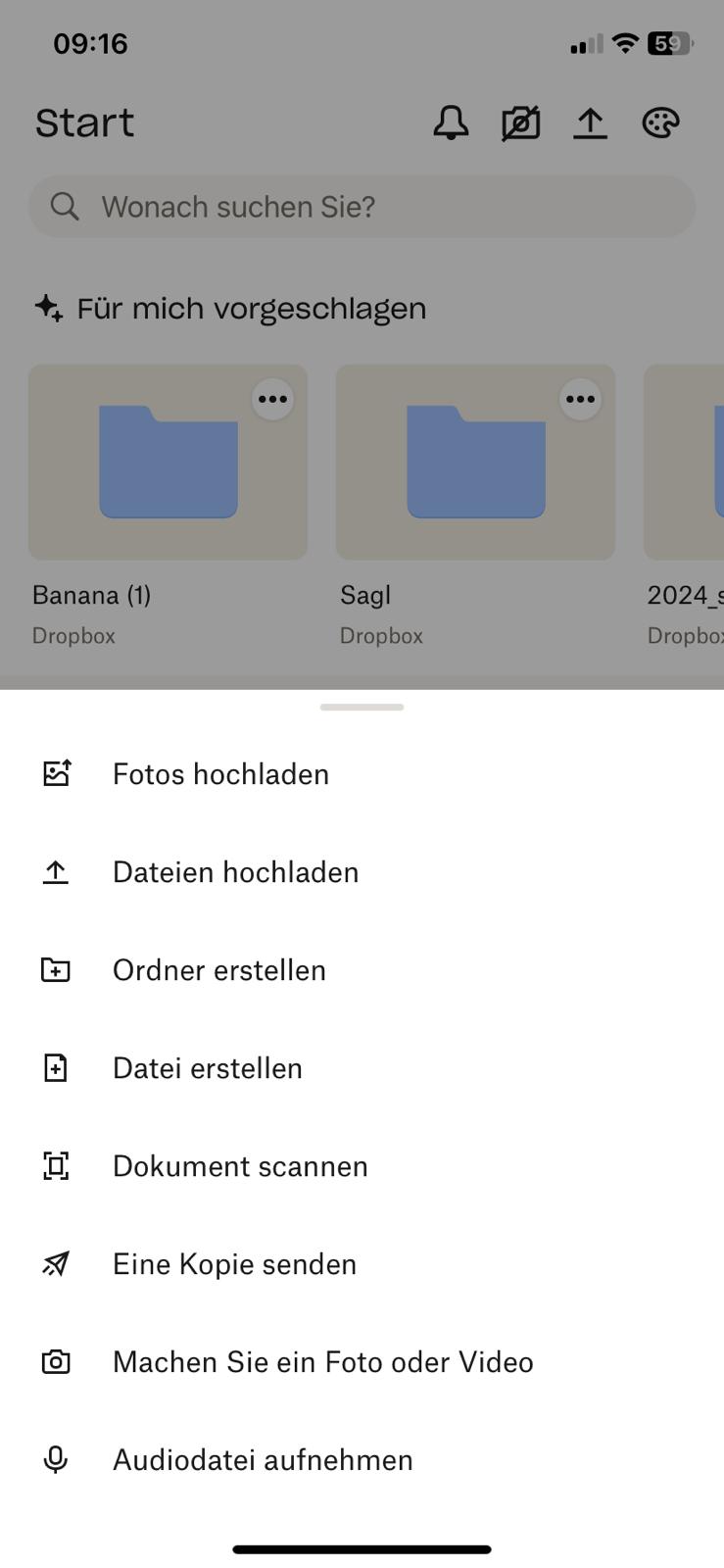Select the paper plane icon beside Eine Kopie senden

[x=57, y=1263]
